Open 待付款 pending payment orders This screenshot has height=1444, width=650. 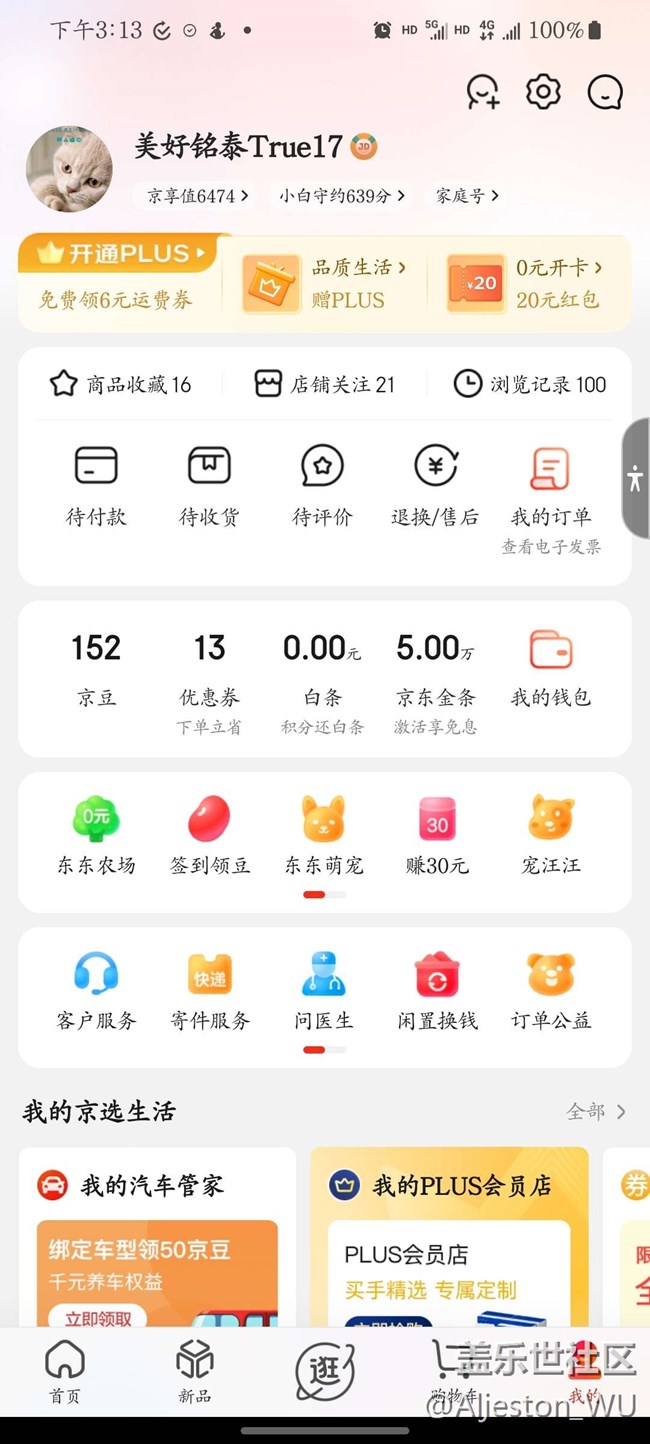96,486
